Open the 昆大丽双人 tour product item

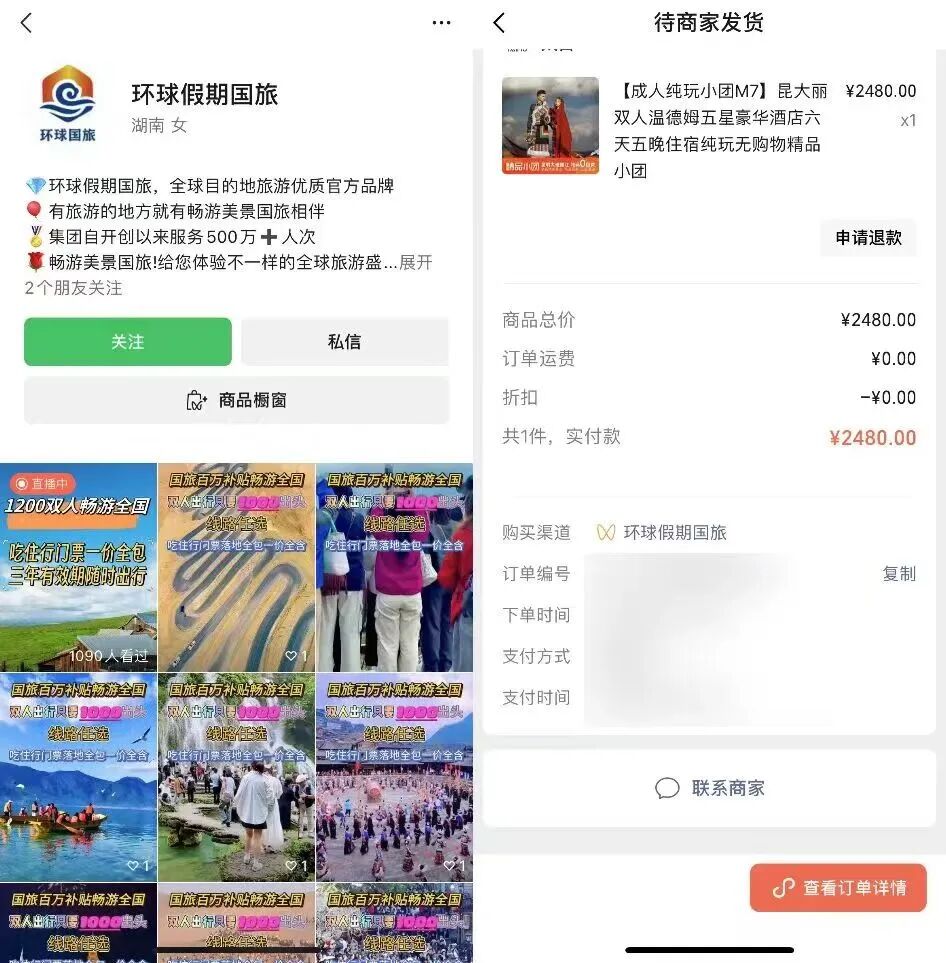pos(716,130)
